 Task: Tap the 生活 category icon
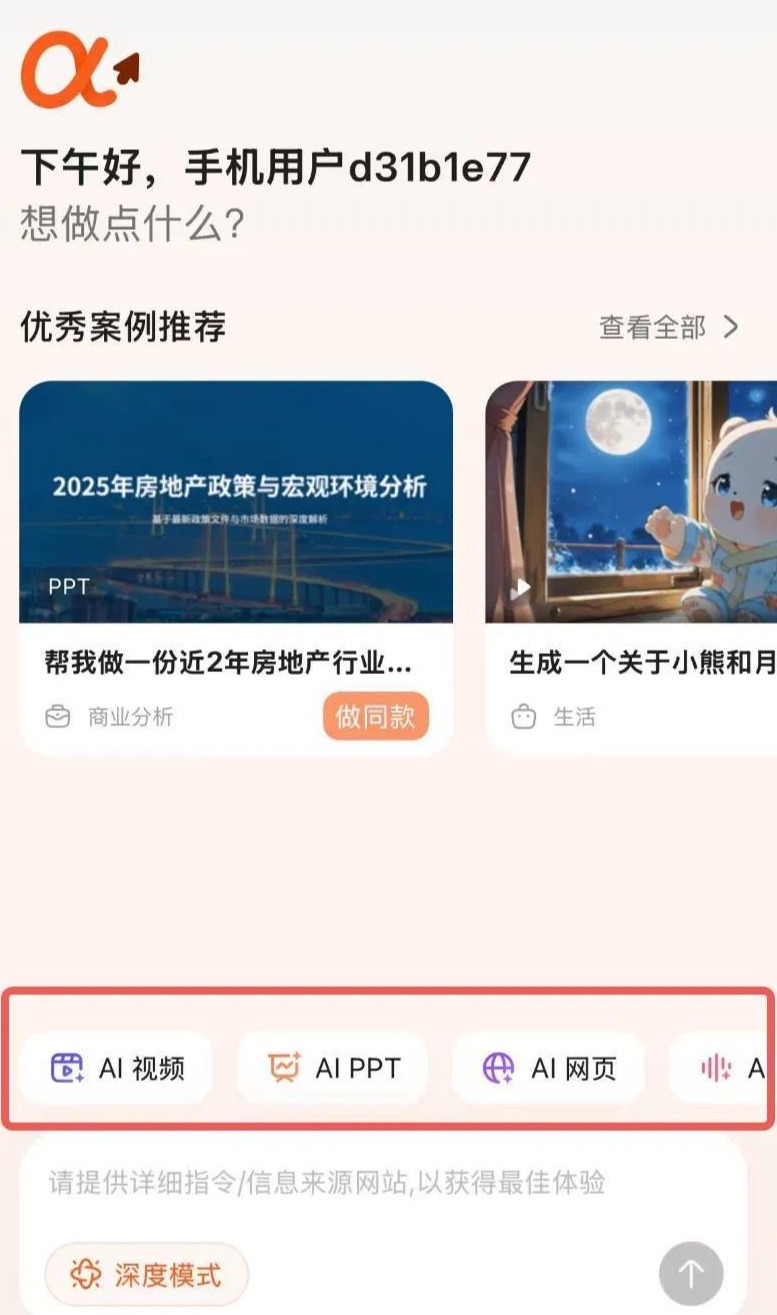[523, 716]
